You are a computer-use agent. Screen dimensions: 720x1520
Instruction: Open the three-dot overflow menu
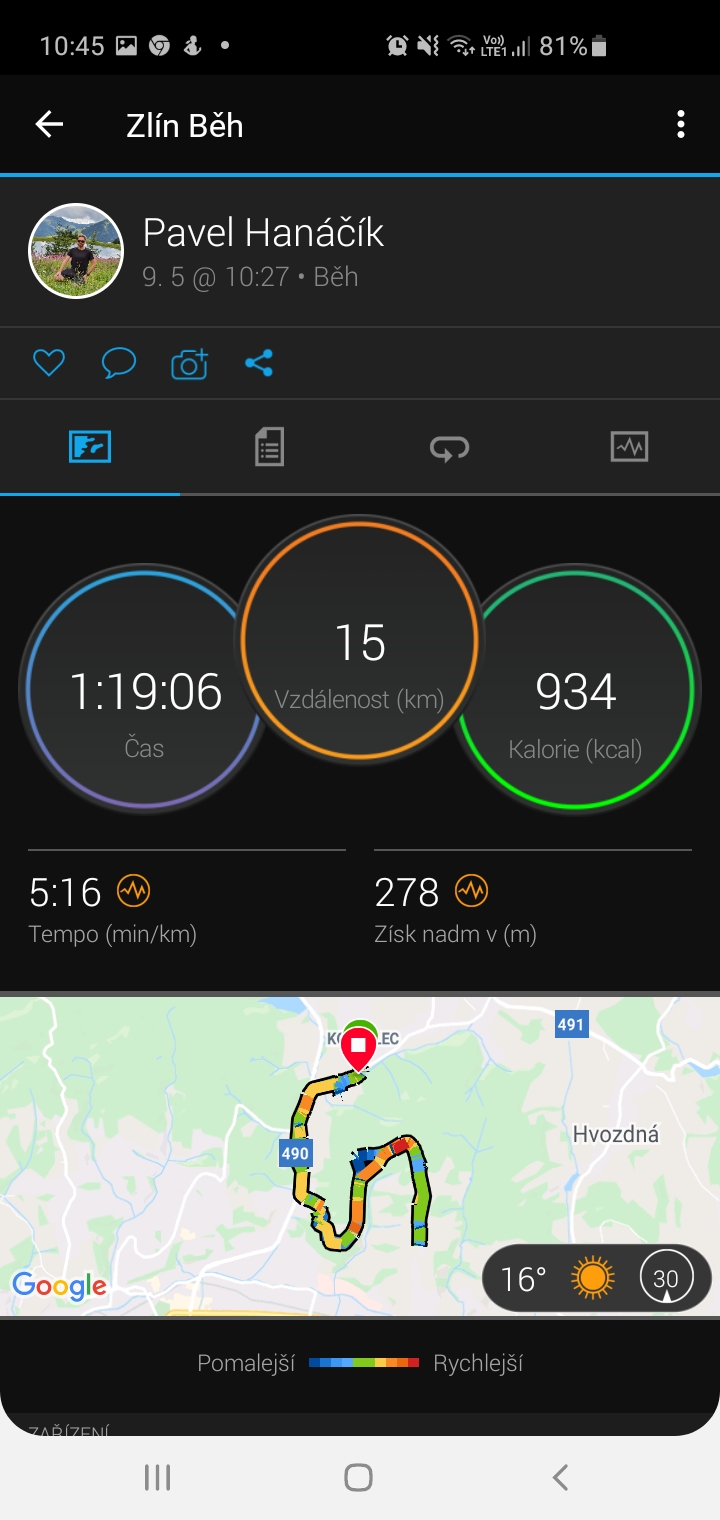(x=681, y=125)
